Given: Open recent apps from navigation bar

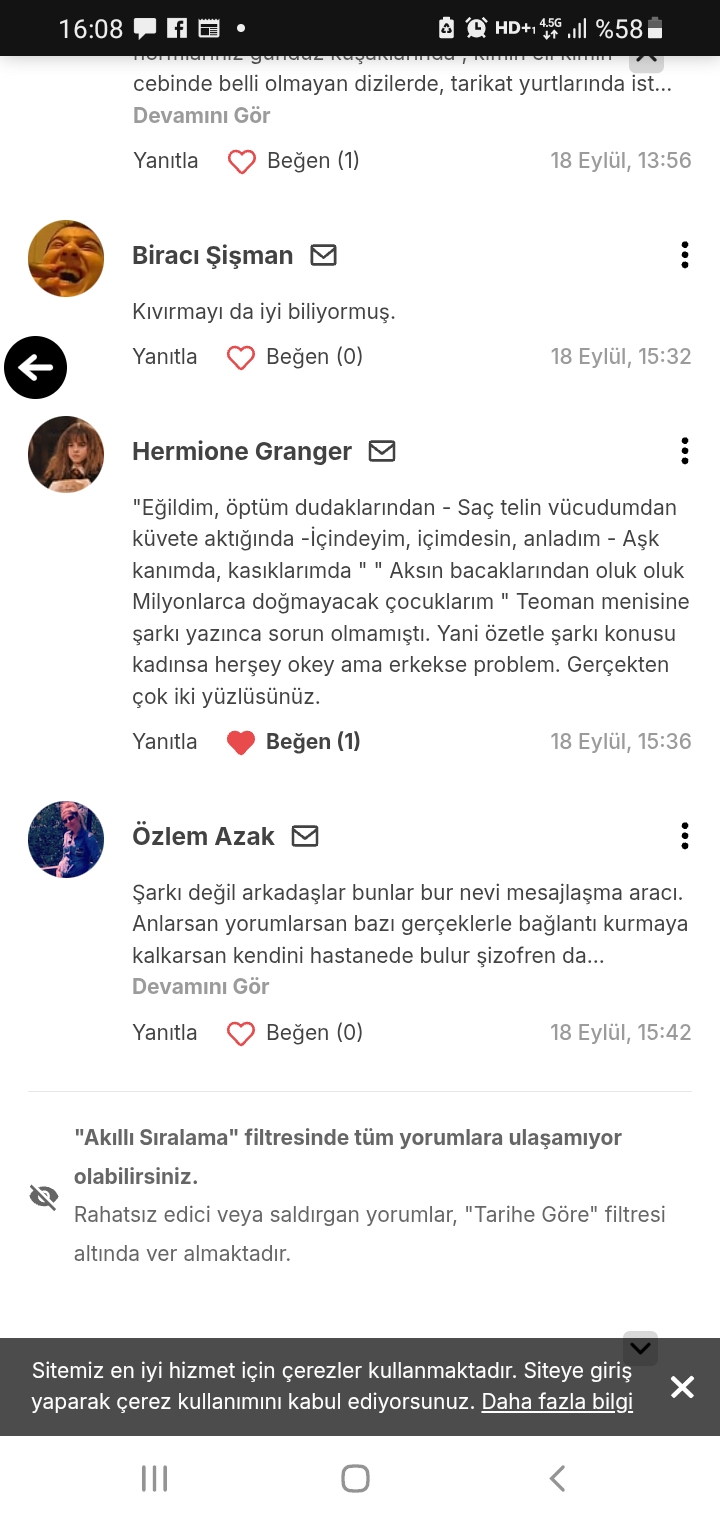Looking at the screenshot, I should pos(154,1478).
